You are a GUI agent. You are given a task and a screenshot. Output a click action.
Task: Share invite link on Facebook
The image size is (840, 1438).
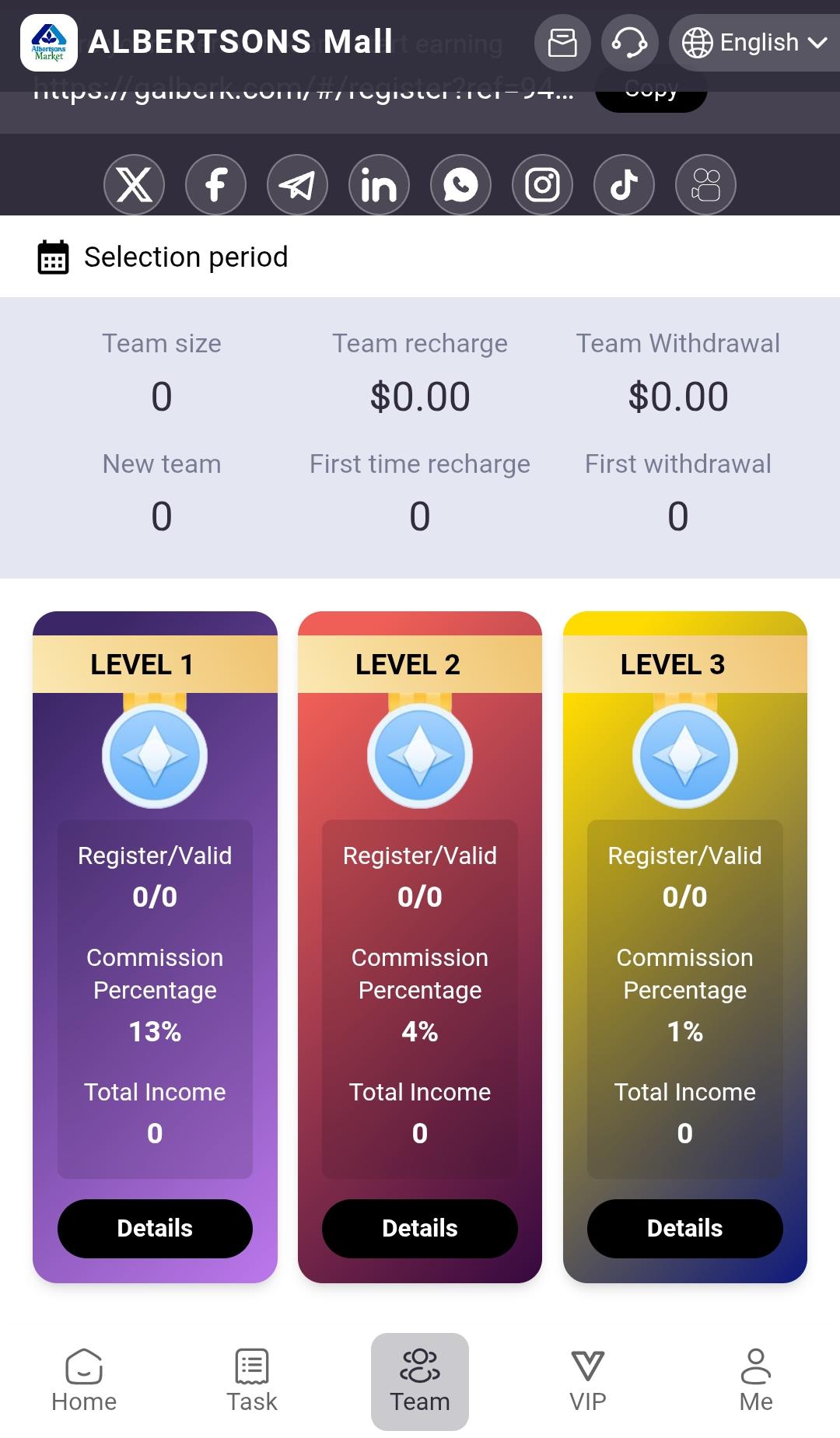(x=215, y=185)
